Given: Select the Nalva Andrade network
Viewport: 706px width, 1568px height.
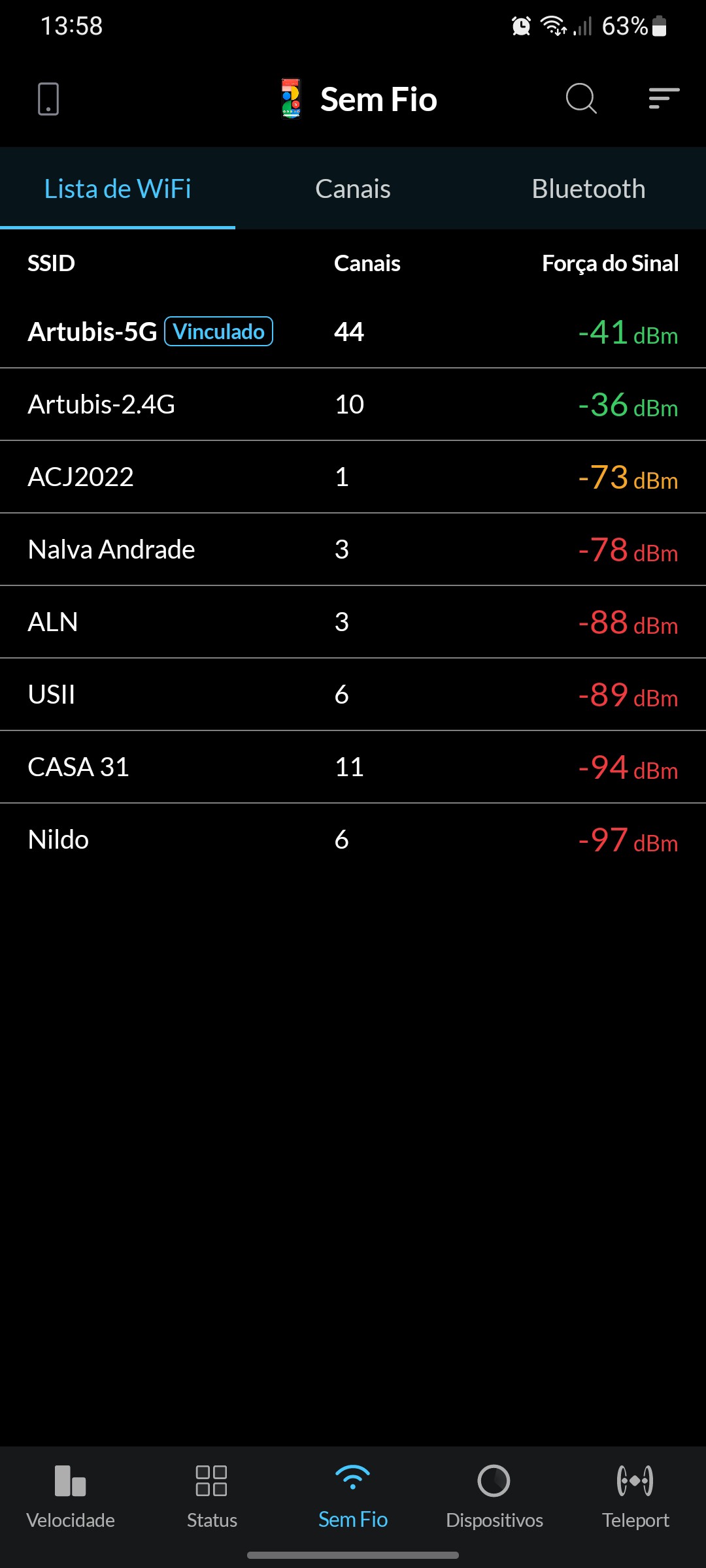Looking at the screenshot, I should coord(353,549).
